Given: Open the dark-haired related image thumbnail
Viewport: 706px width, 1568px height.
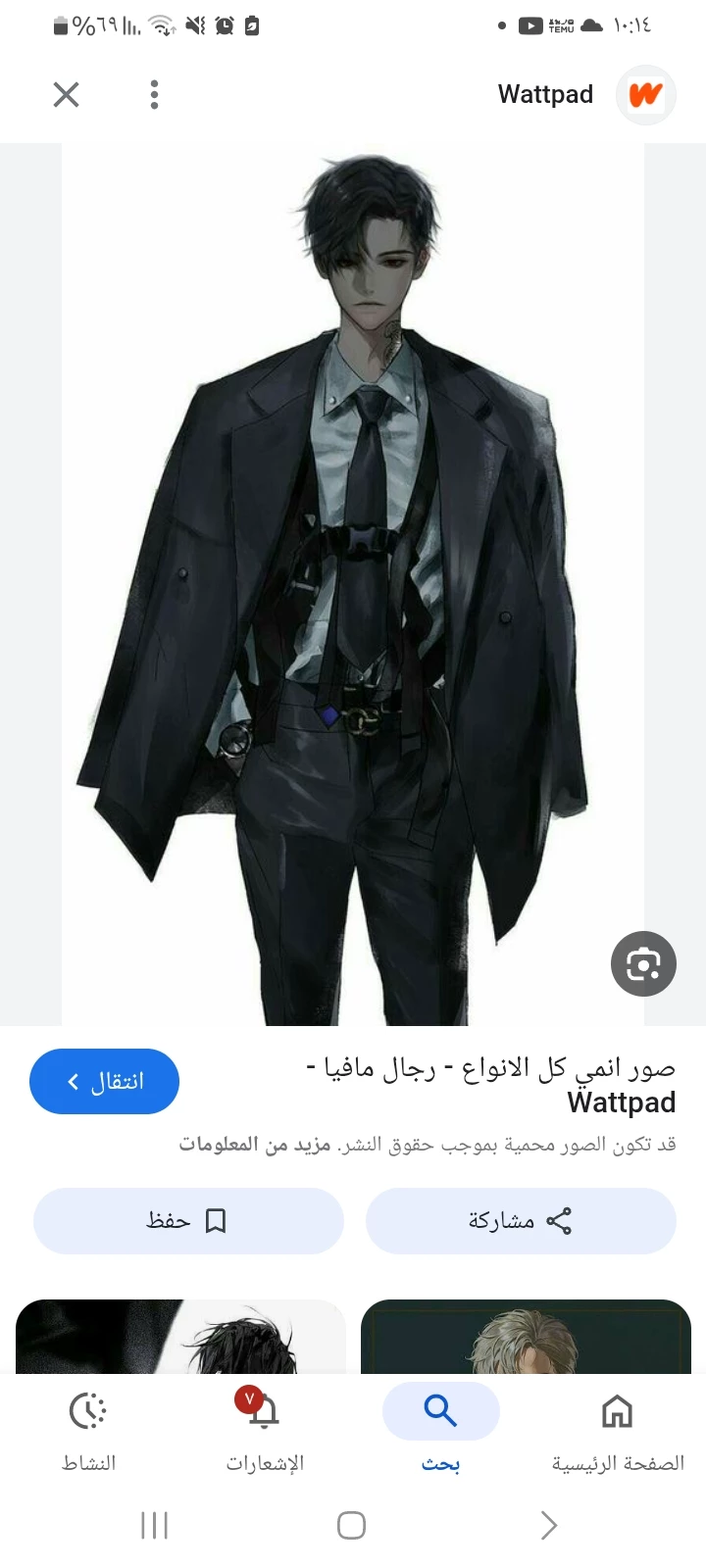Looking at the screenshot, I should tap(181, 1337).
